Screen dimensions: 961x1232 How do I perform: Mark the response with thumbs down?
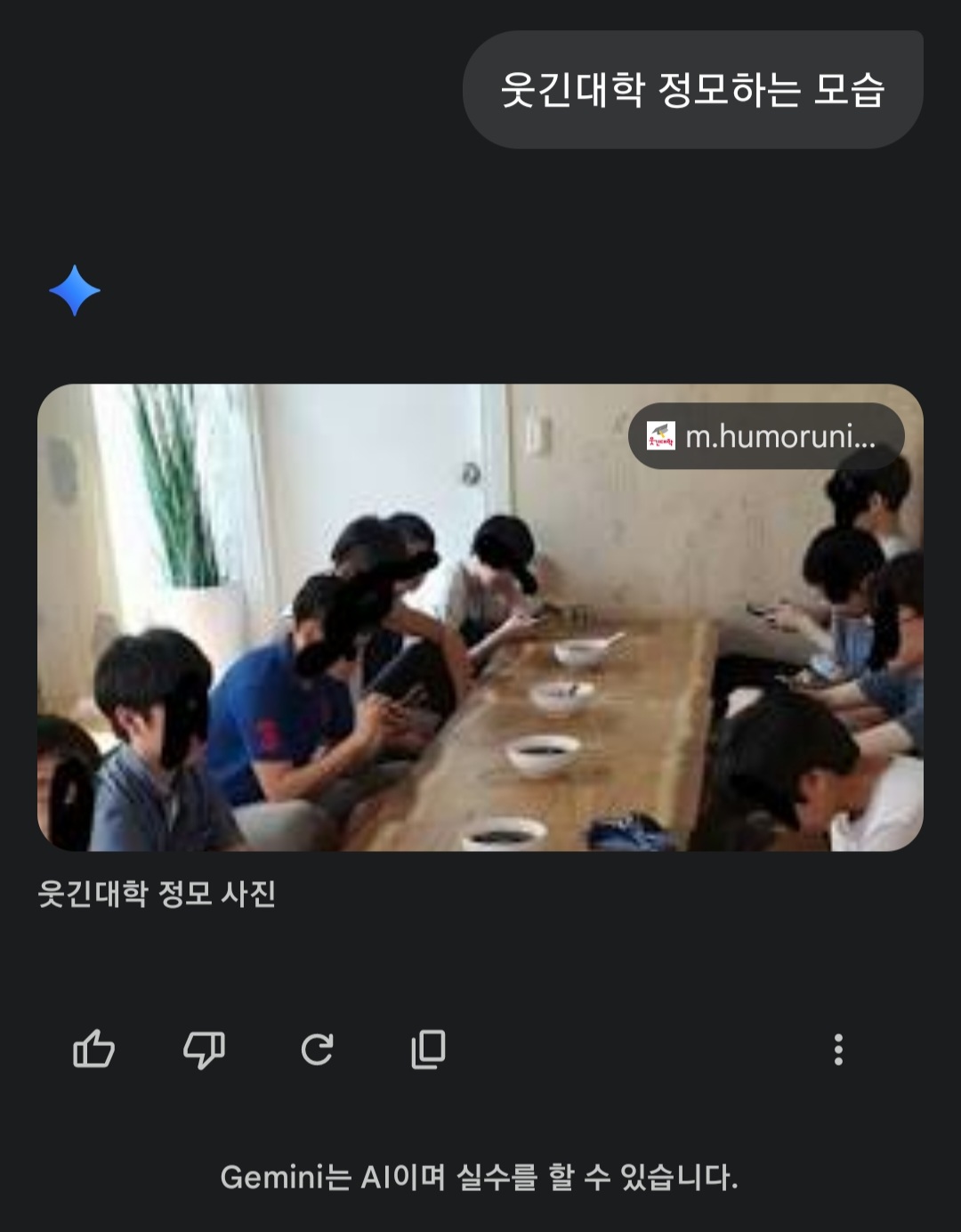coord(204,1050)
